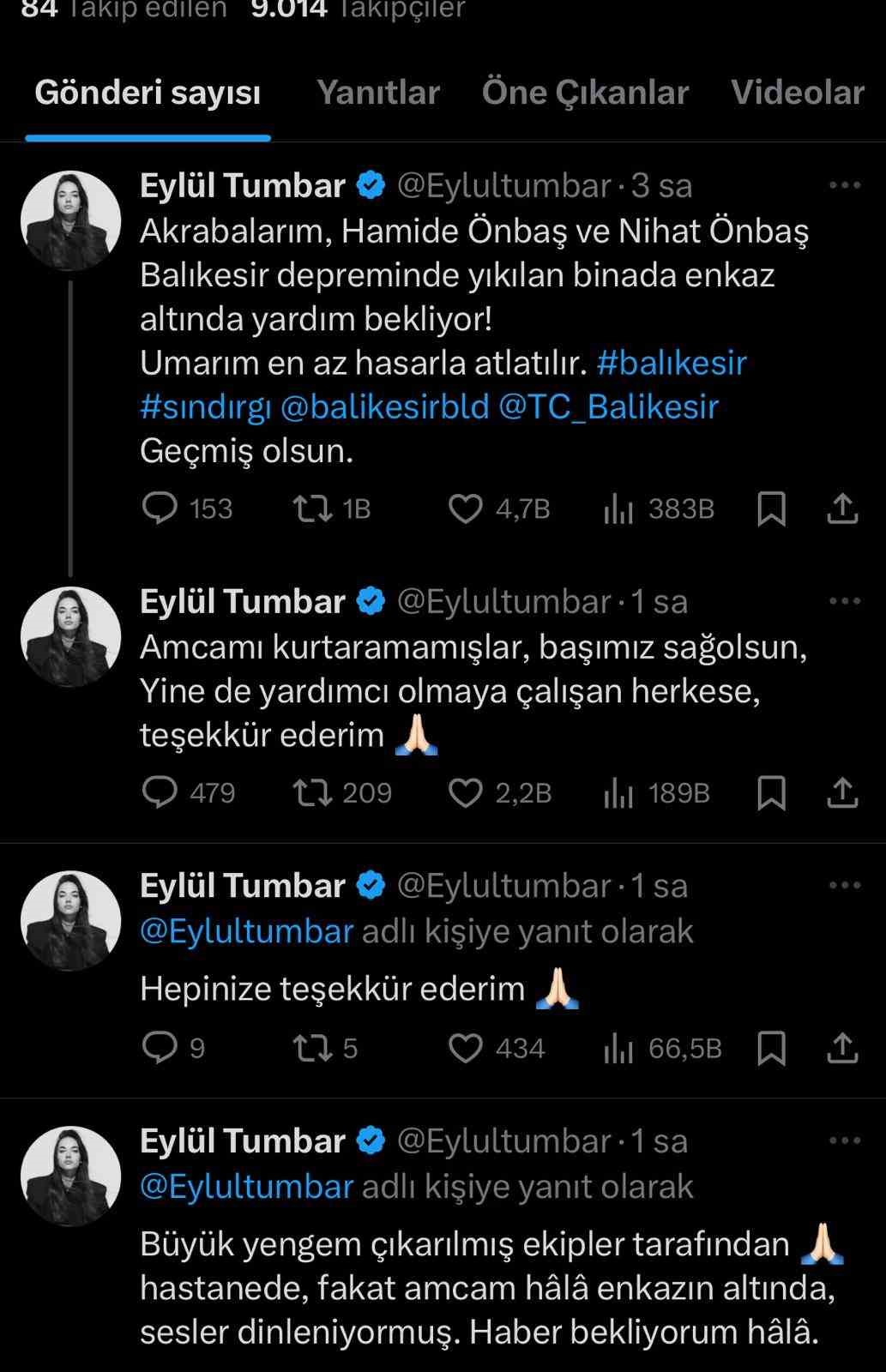Like the tweet with 434 likes
Image resolution: width=886 pixels, height=1372 pixels.
coord(466,1048)
